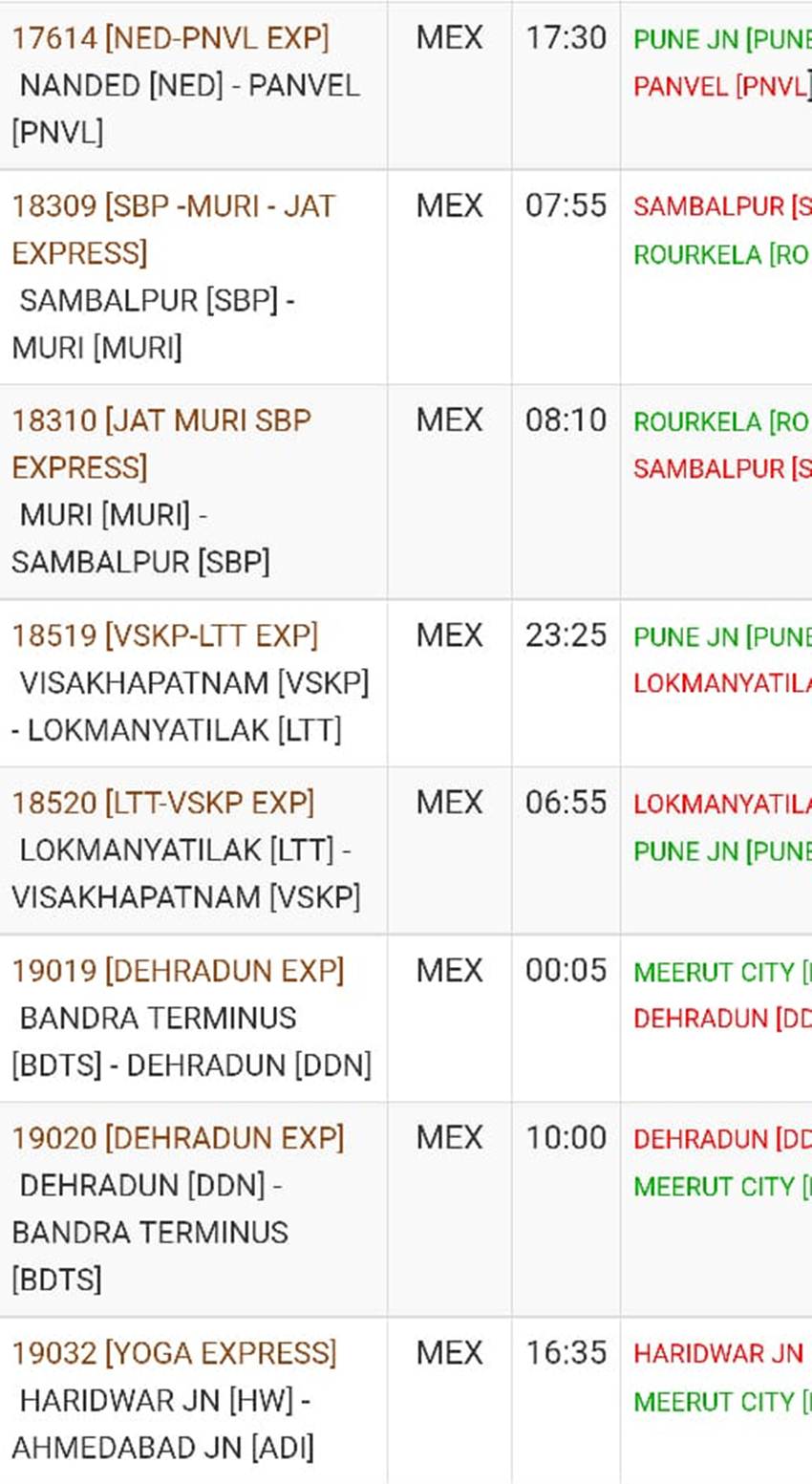
Task: Select the 19032 Yoga Express link
Action: click(174, 1353)
